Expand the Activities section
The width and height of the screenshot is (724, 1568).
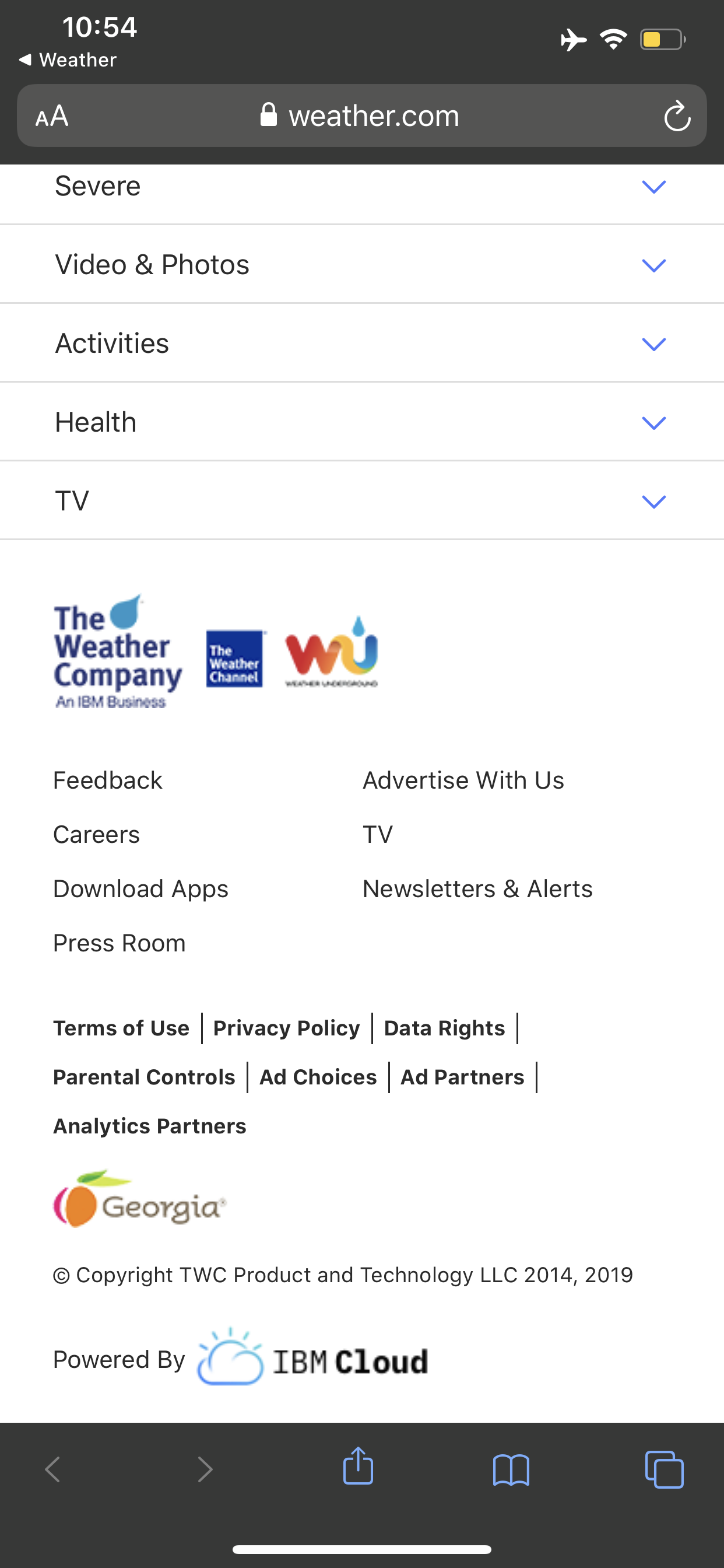tap(653, 344)
